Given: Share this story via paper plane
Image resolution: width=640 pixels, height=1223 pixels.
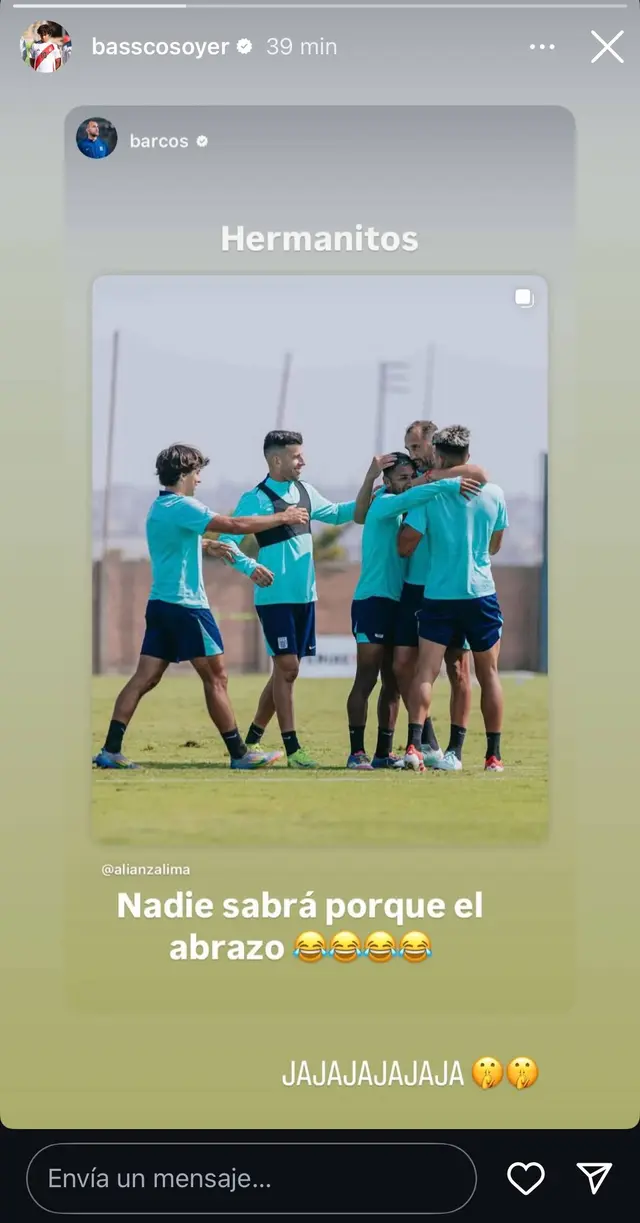Looking at the screenshot, I should [594, 1178].
